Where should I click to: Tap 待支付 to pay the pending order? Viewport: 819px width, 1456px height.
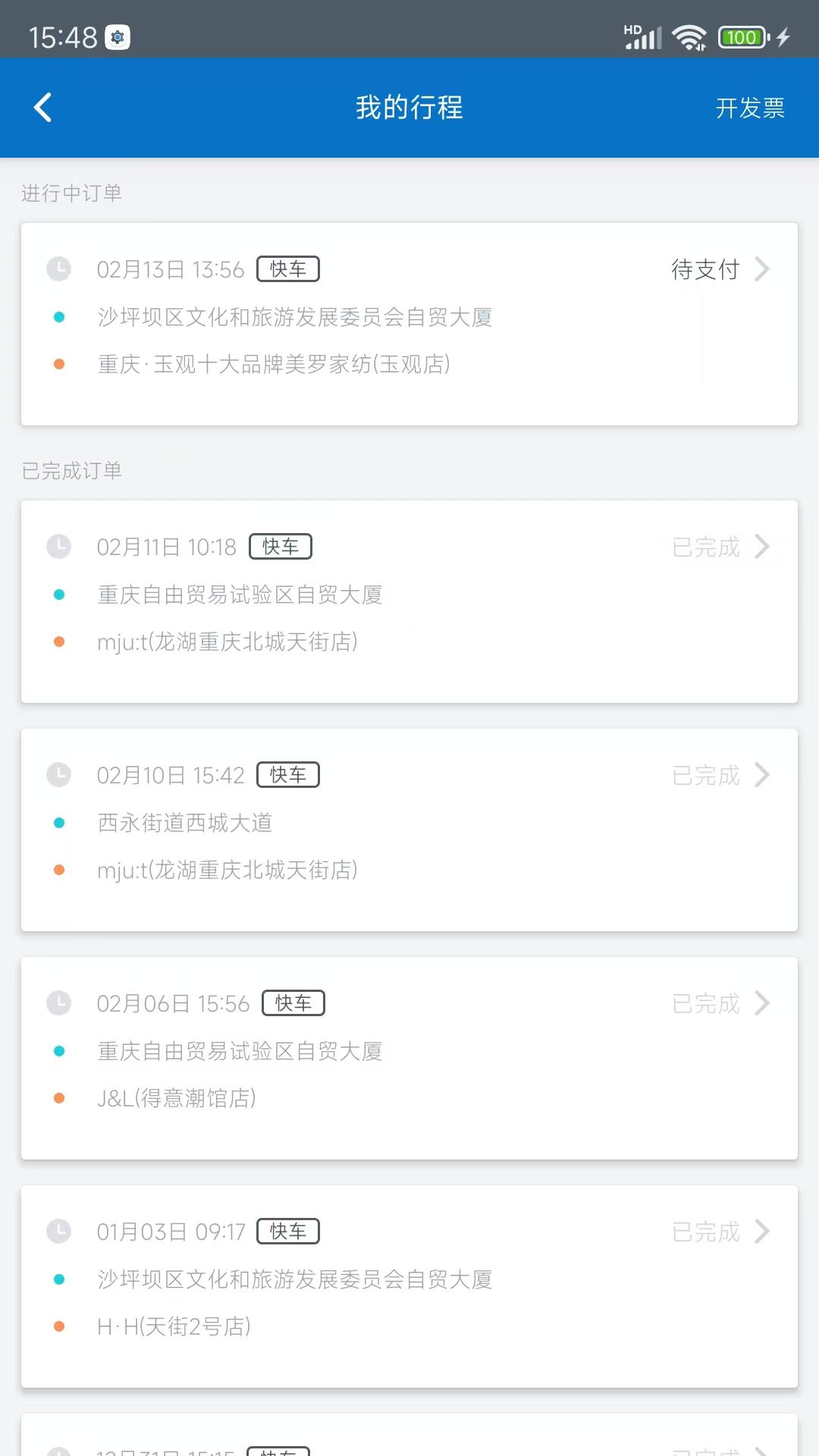click(x=704, y=268)
